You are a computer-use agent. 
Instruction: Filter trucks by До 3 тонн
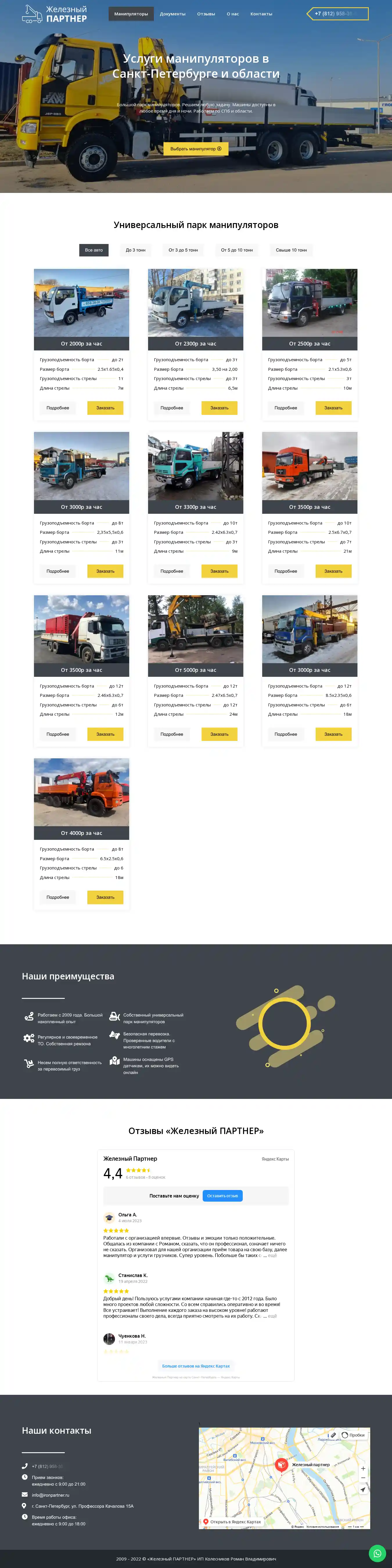click(x=135, y=250)
